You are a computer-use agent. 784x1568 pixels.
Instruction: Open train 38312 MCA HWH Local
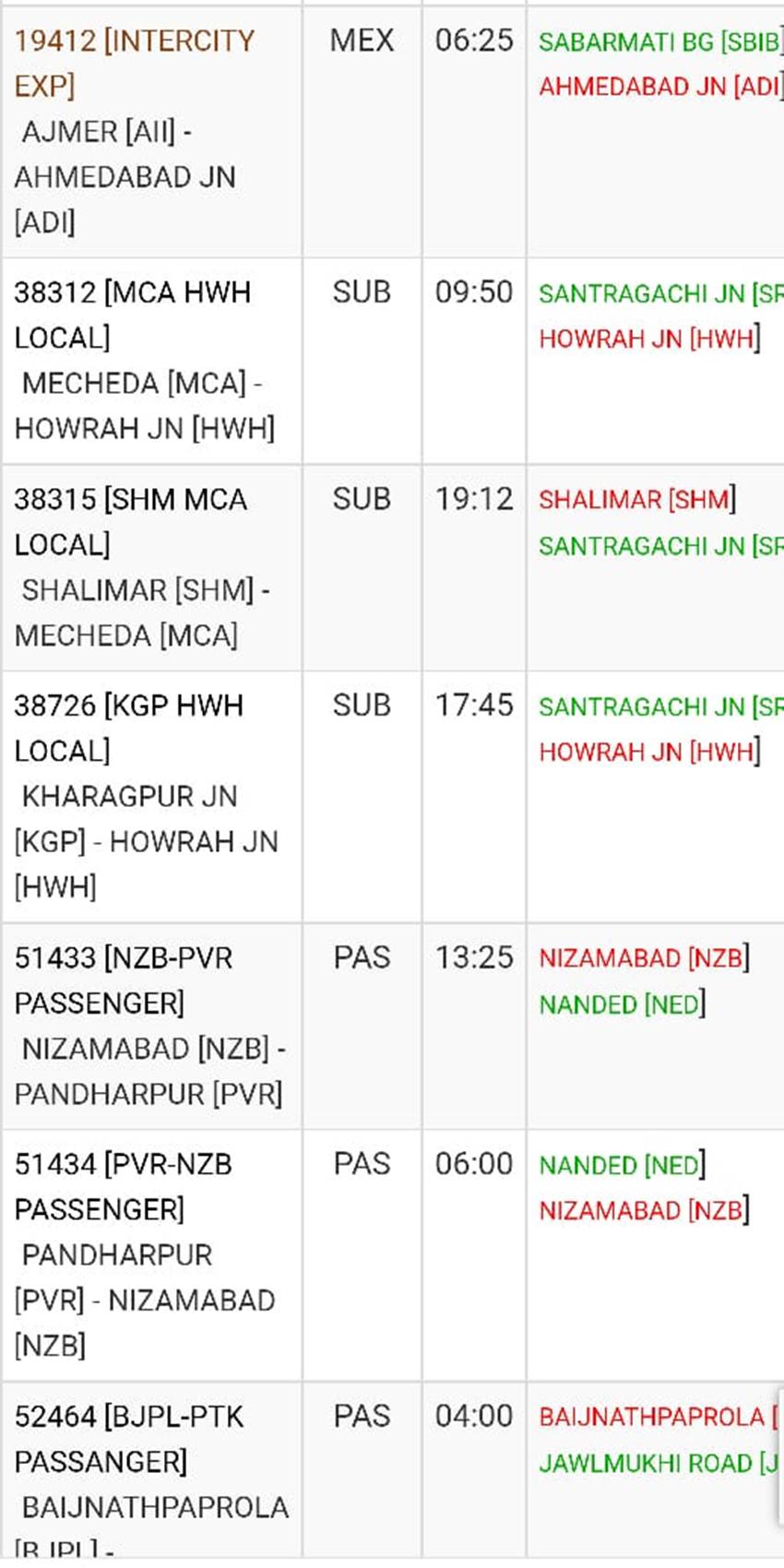point(132,315)
